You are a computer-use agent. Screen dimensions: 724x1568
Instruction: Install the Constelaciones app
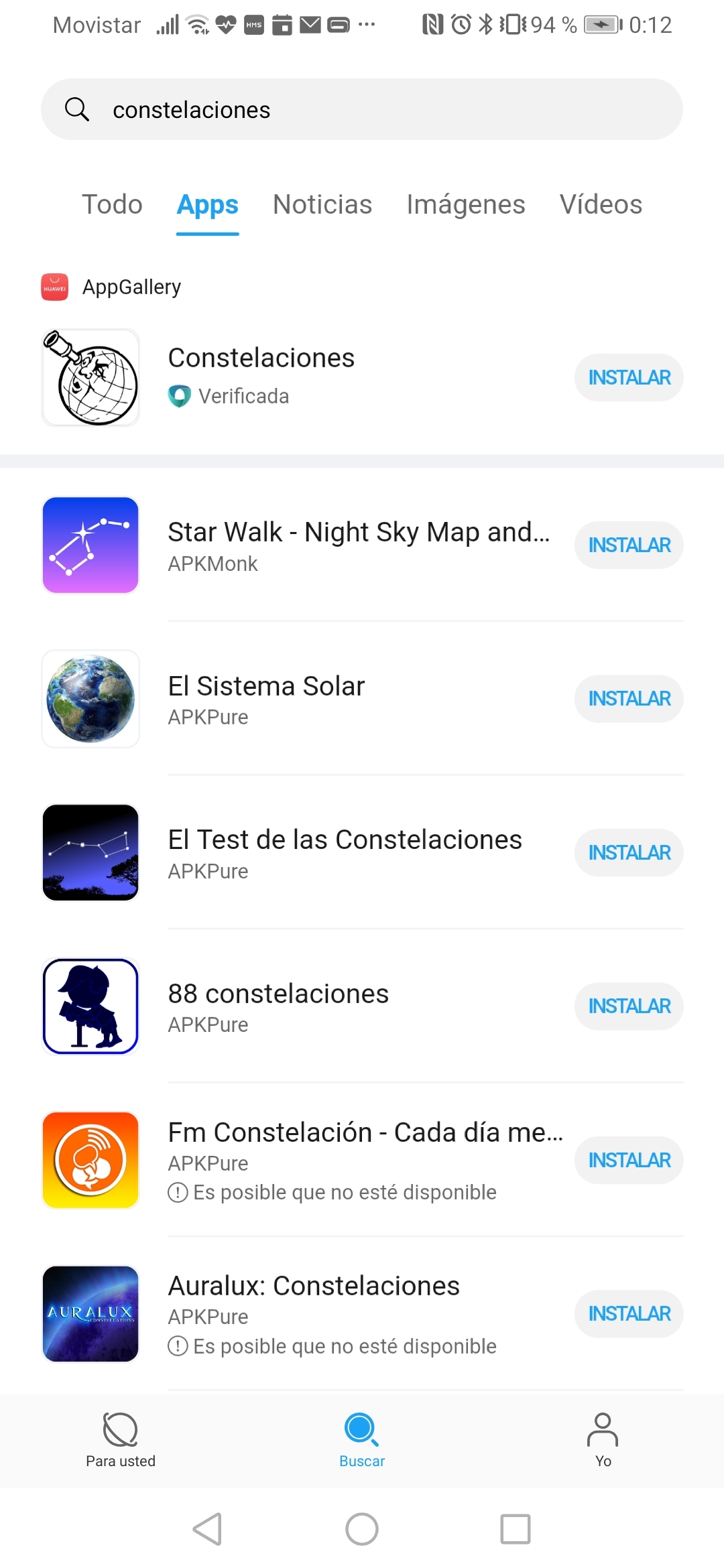pyautogui.click(x=629, y=377)
